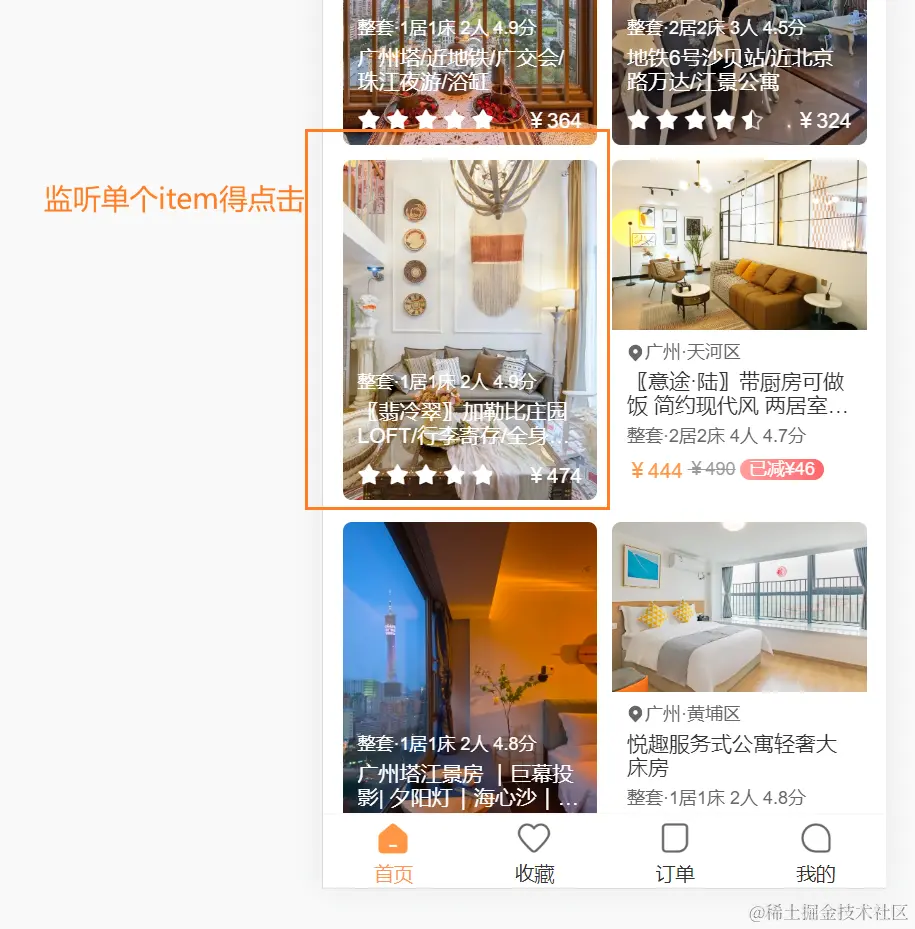Image resolution: width=915 pixels, height=929 pixels.
Task: Open the 翡冷翠 加勒比庄园 LOFT listing
Action: [469, 330]
